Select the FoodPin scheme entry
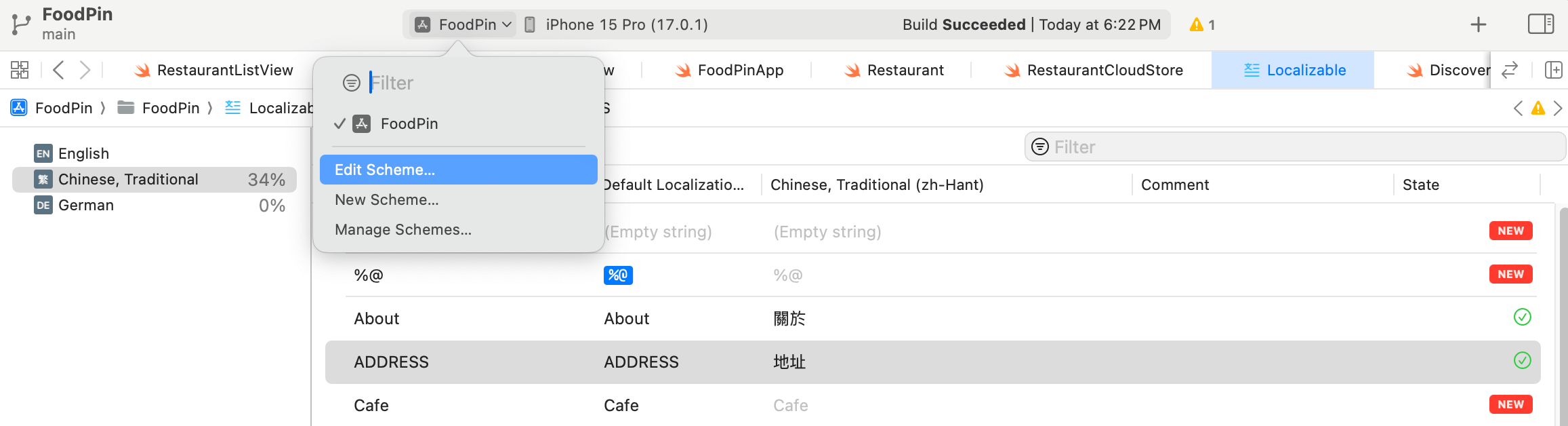The image size is (1568, 426). point(409,123)
